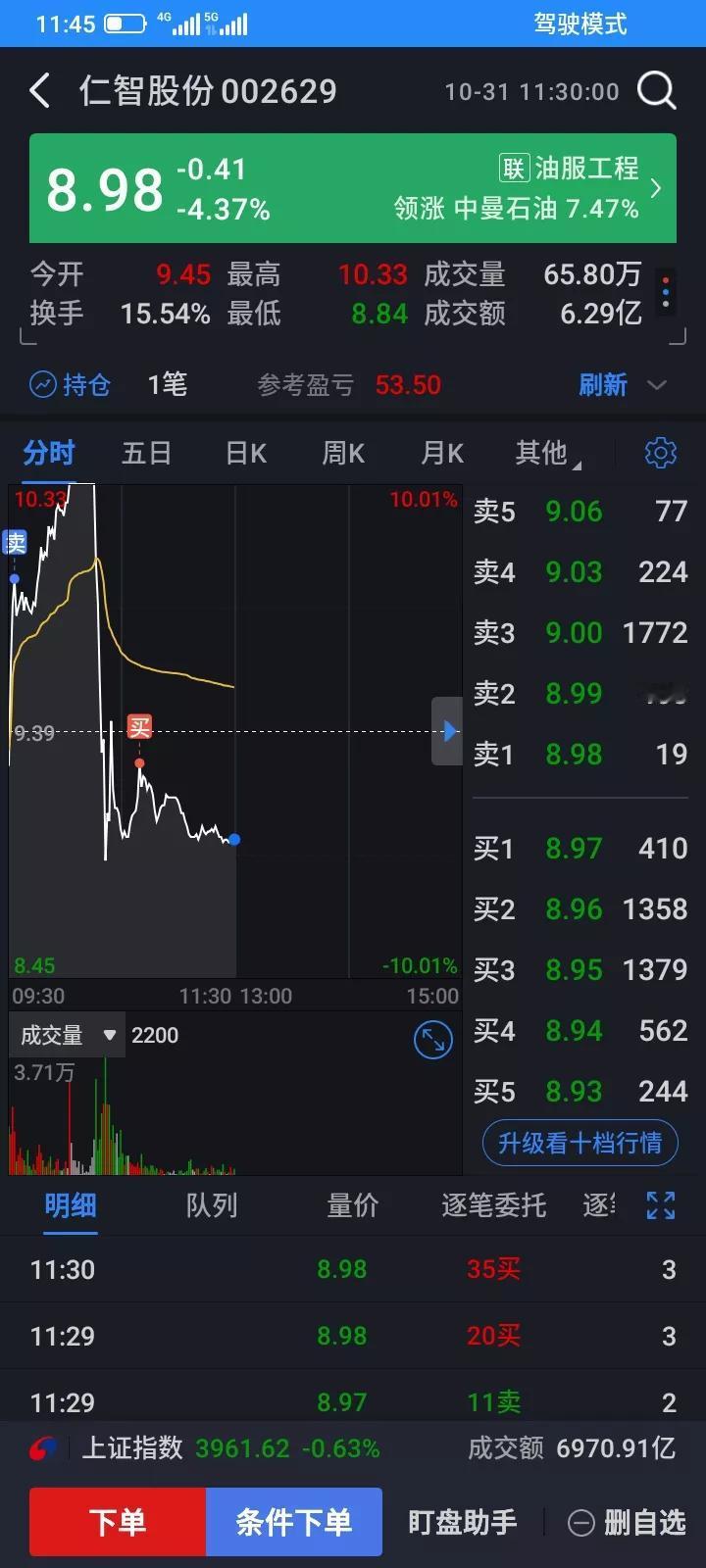Open the 成交量 indicator dropdown

[x=67, y=1035]
